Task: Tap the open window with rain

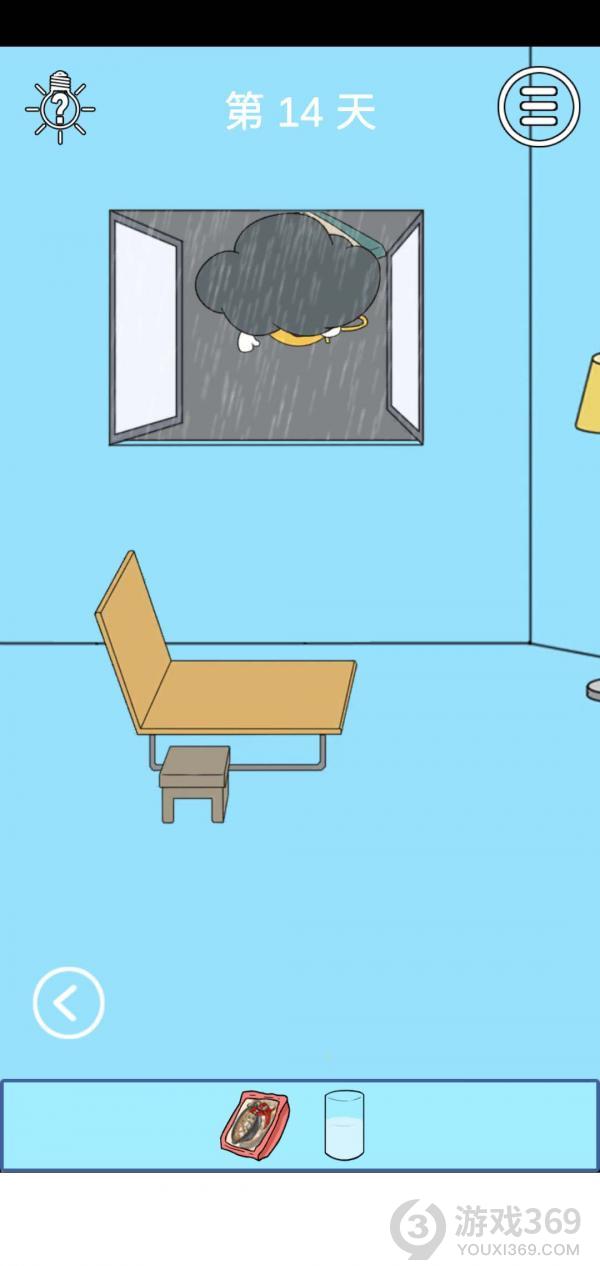Action: [266, 328]
